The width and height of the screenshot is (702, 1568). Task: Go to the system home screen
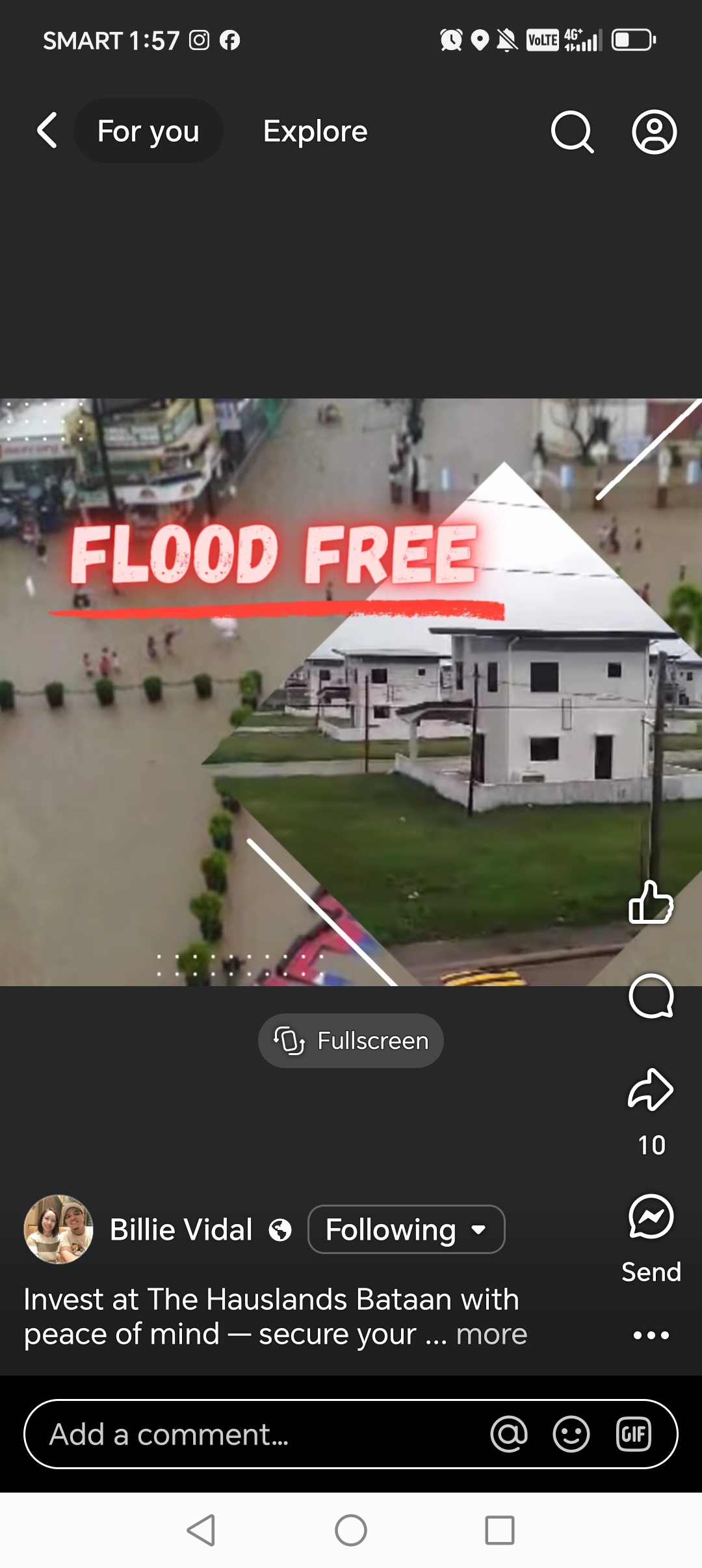pos(351,1530)
